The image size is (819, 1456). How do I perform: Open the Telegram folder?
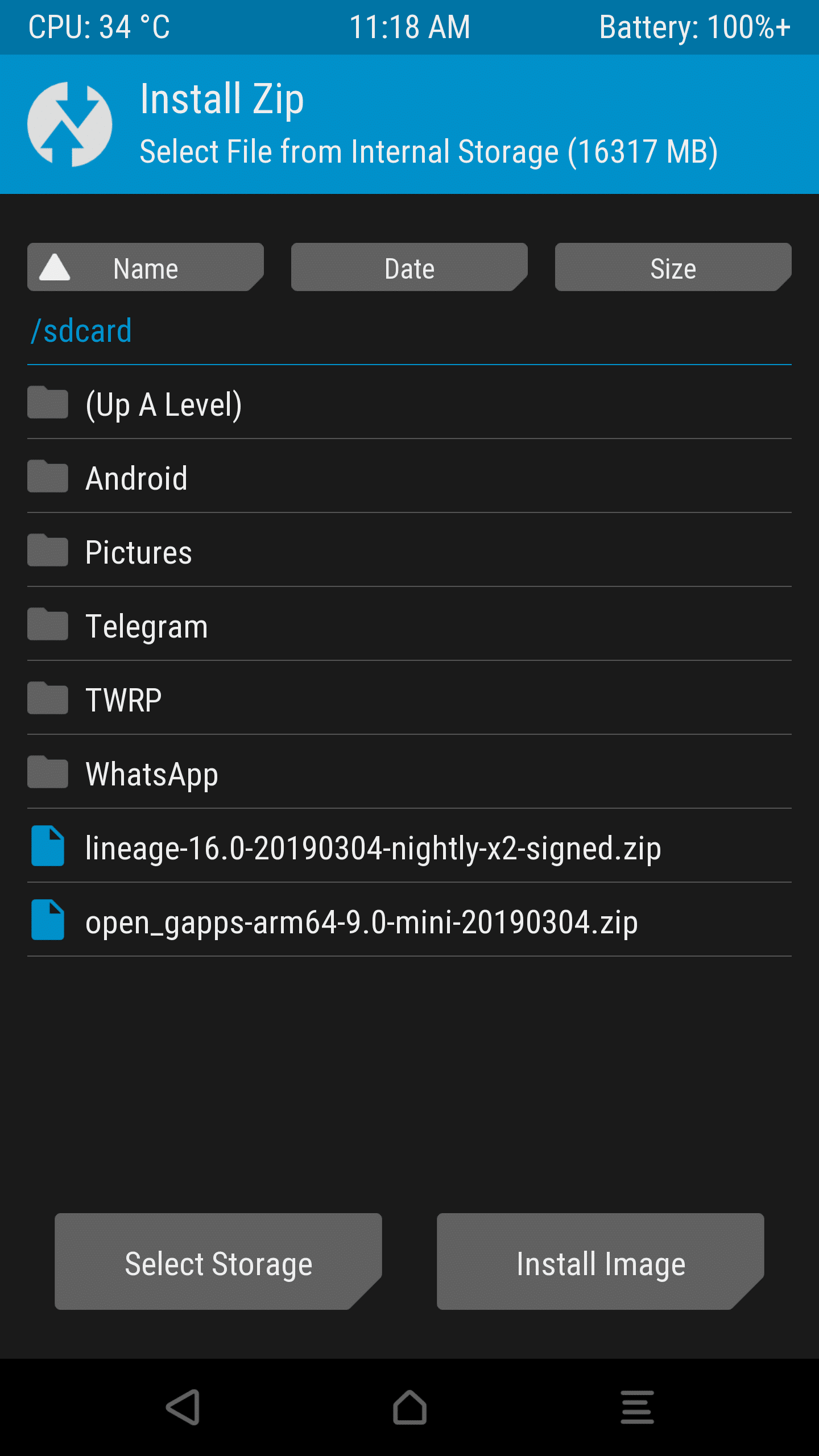(409, 624)
